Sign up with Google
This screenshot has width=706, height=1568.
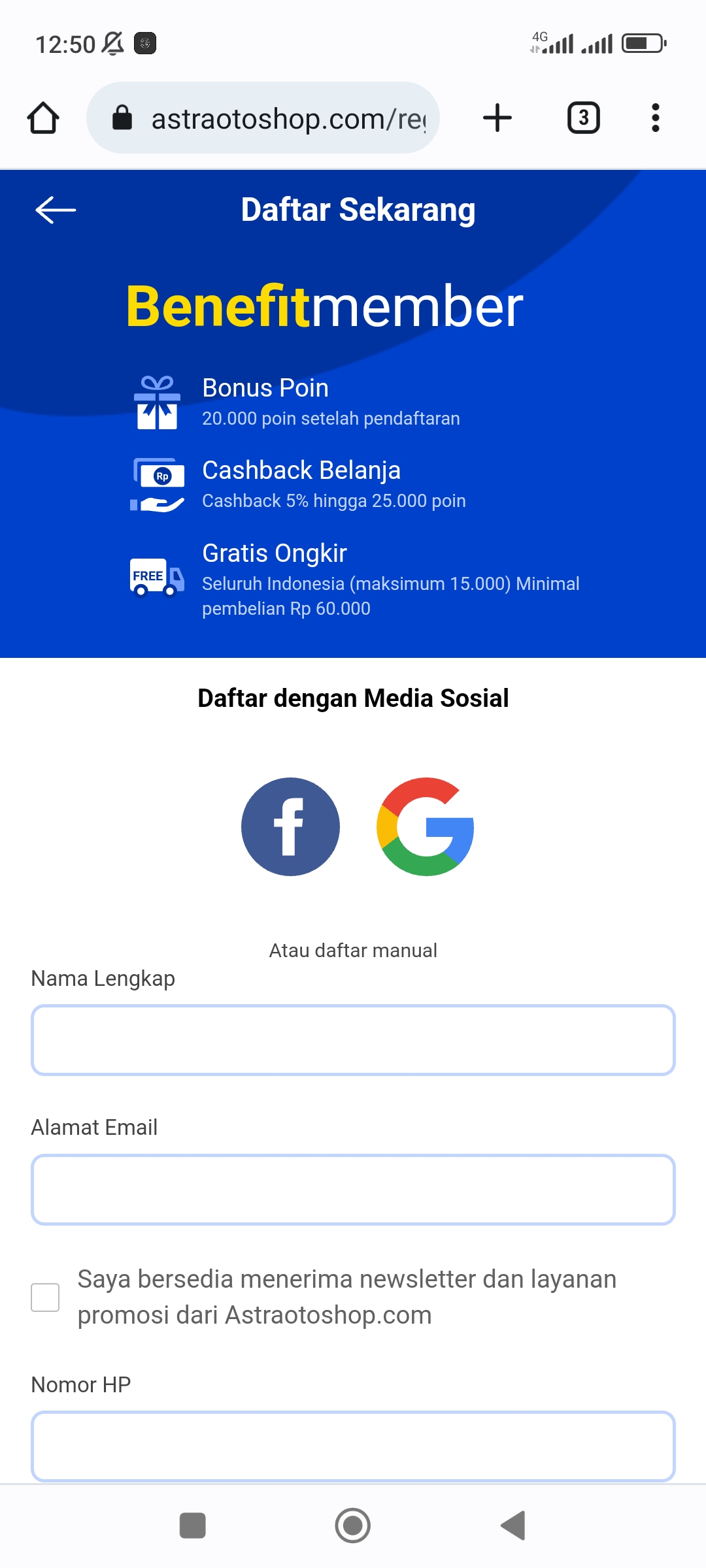tap(426, 826)
